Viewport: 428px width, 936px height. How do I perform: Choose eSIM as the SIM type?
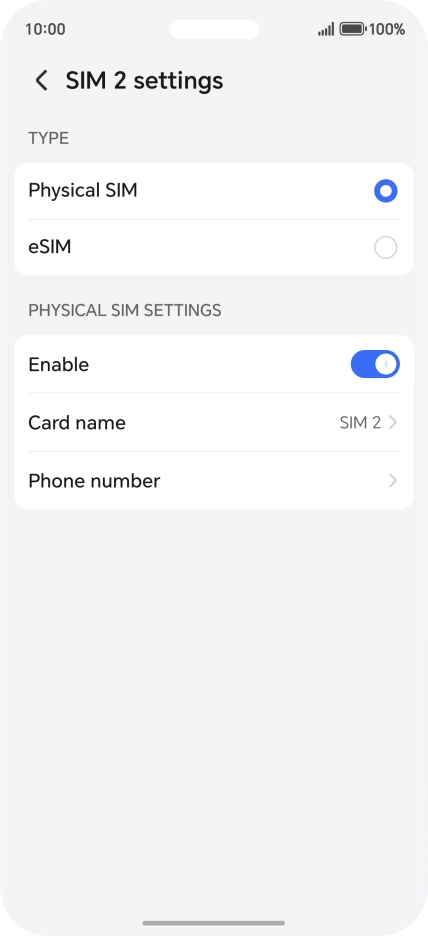click(x=214, y=247)
